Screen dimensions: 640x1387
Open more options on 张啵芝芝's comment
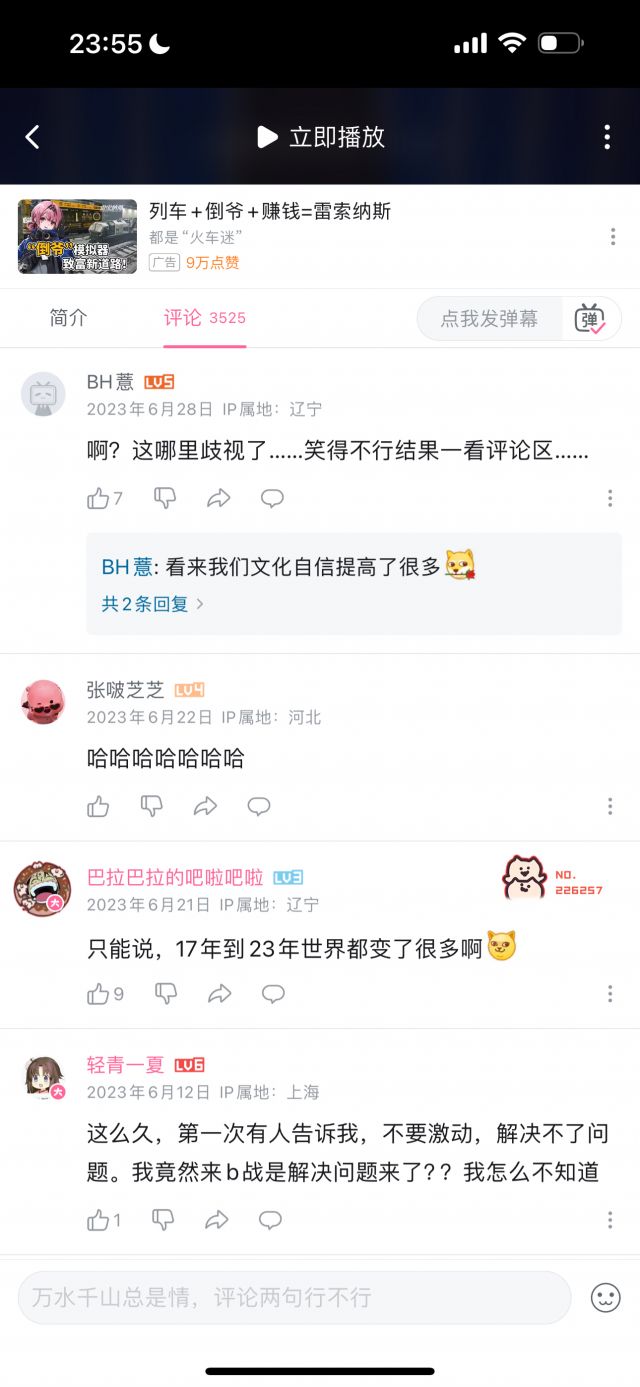click(610, 806)
